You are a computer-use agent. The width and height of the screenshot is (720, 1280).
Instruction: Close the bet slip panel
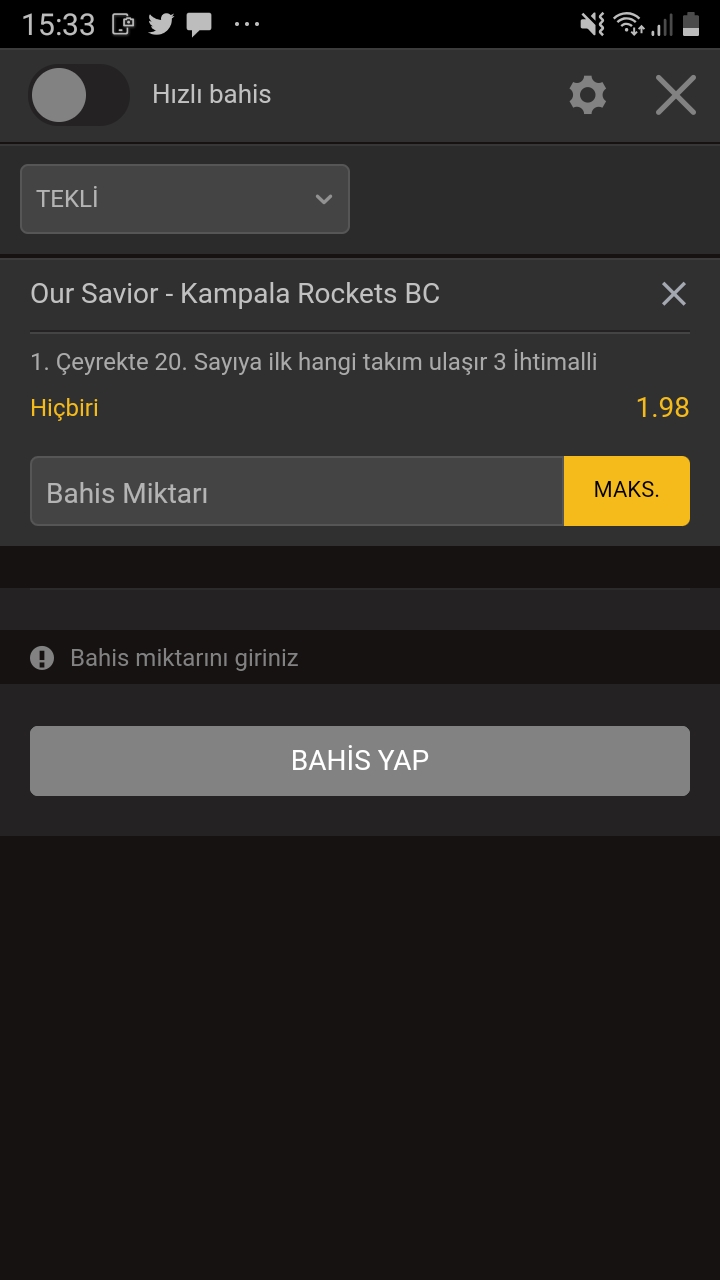coord(676,95)
